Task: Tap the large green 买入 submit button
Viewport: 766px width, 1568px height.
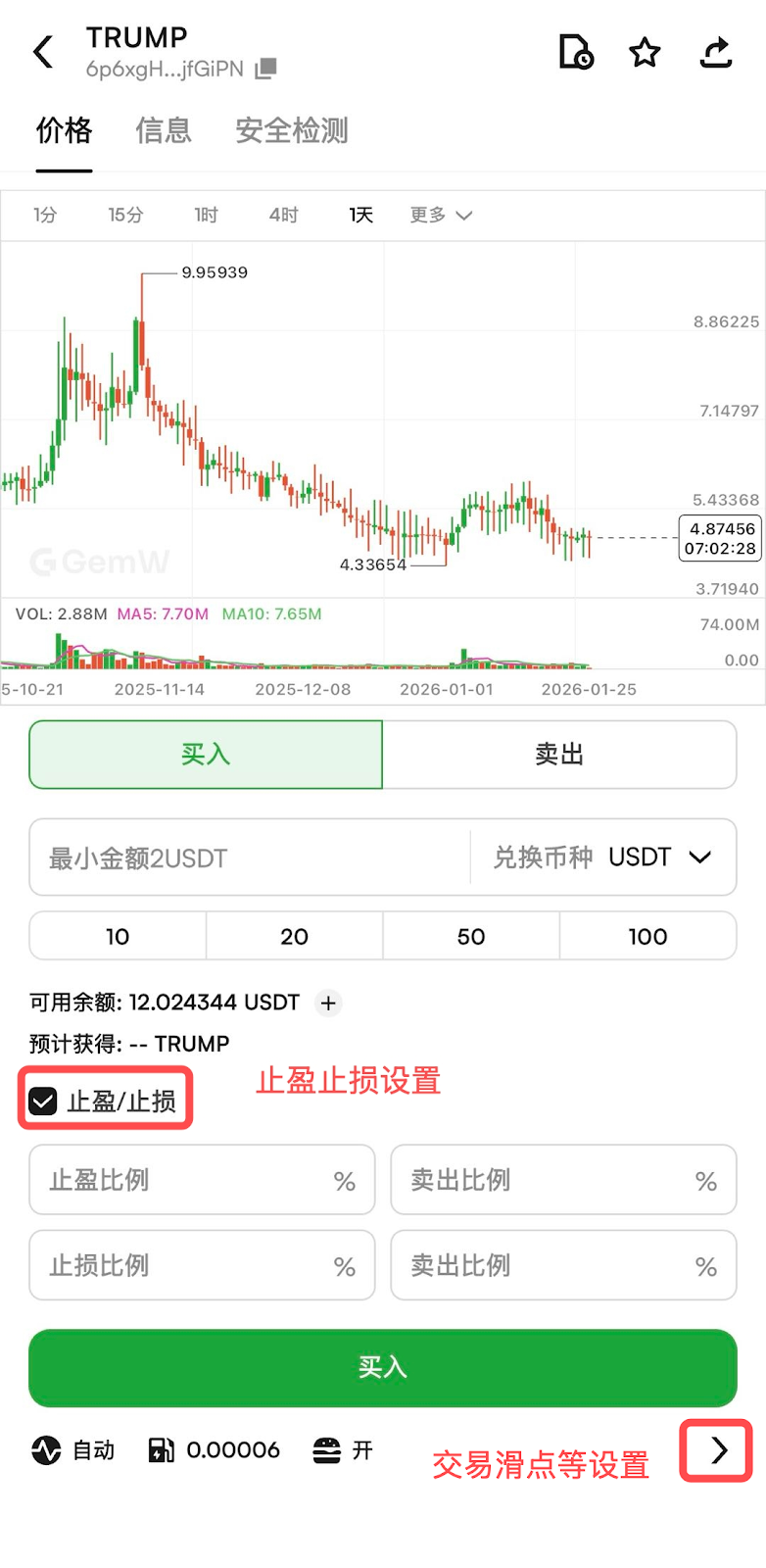Action: [x=382, y=1367]
